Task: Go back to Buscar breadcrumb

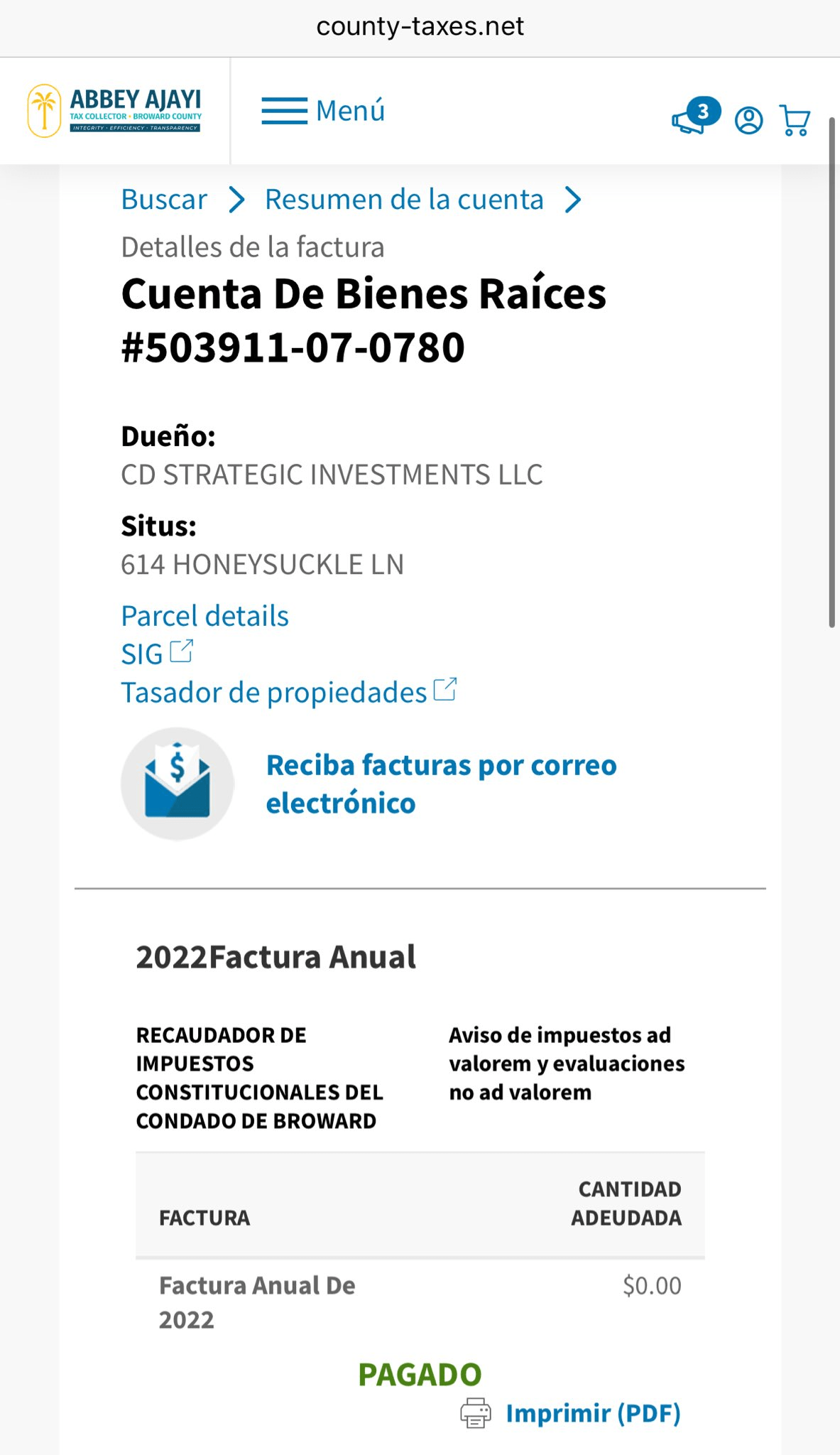Action: 164,200
